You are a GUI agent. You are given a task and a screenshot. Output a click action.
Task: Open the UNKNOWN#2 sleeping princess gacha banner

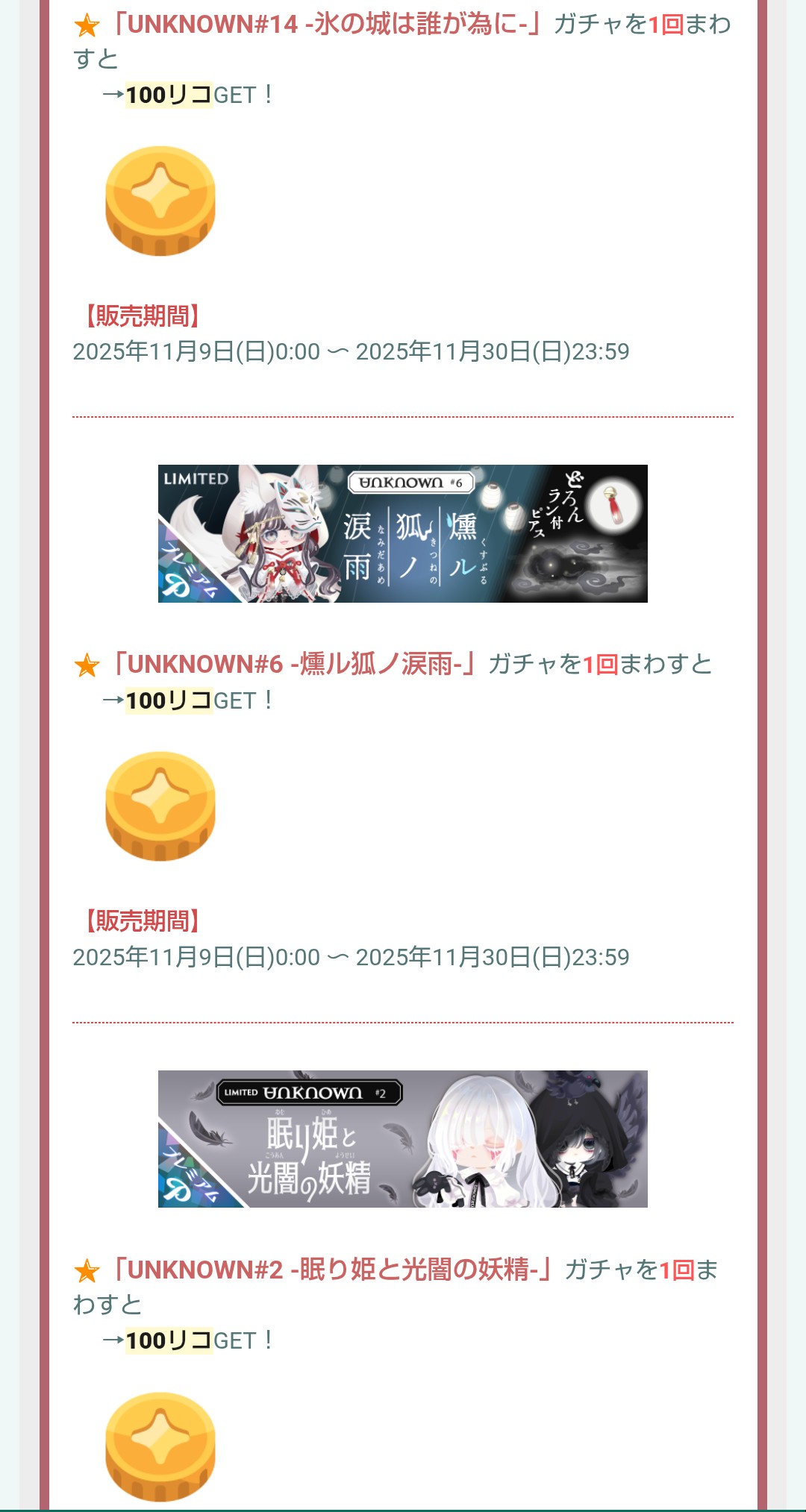pos(403,1139)
